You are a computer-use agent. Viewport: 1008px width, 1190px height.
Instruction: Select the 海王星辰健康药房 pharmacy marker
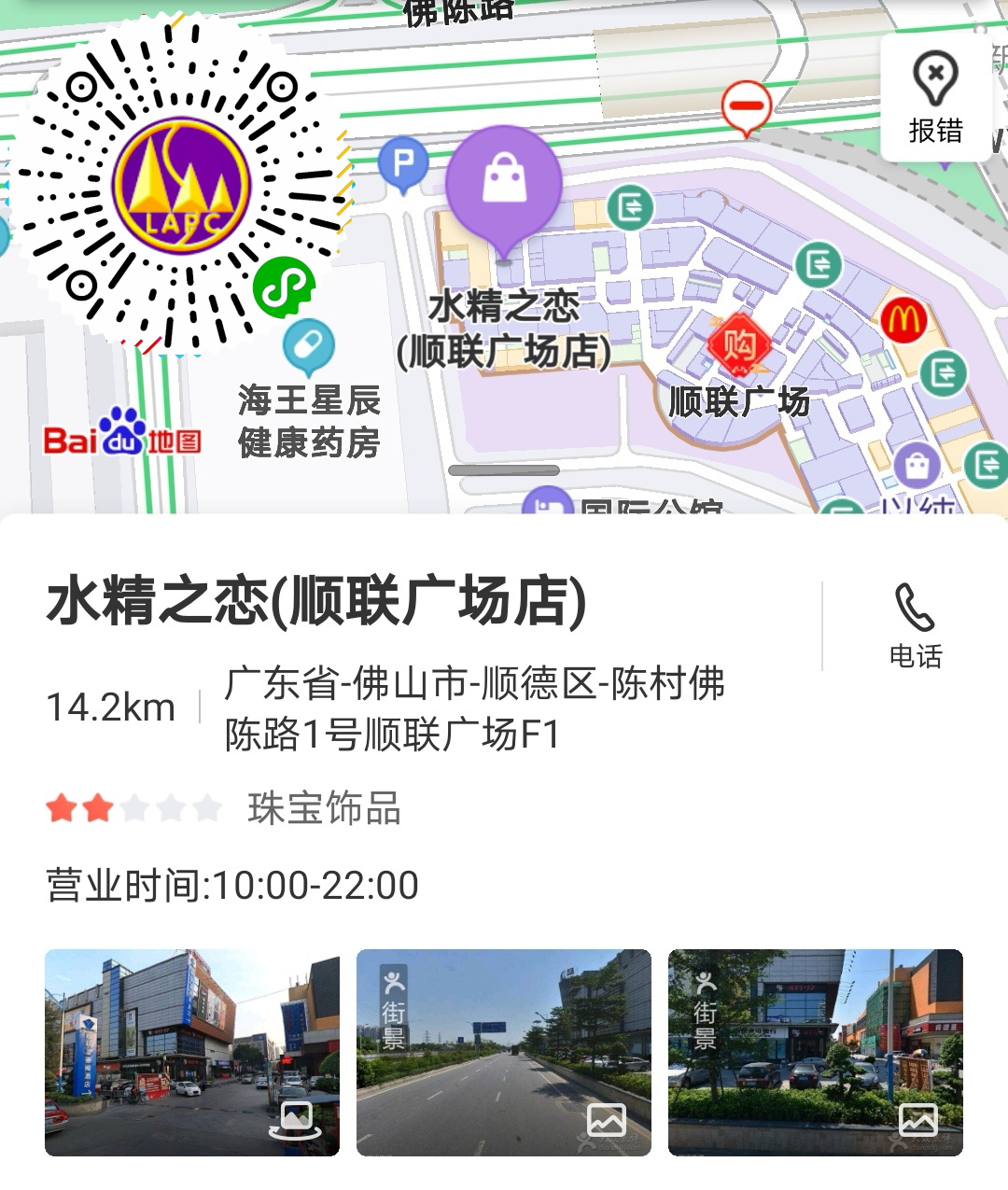click(x=309, y=346)
